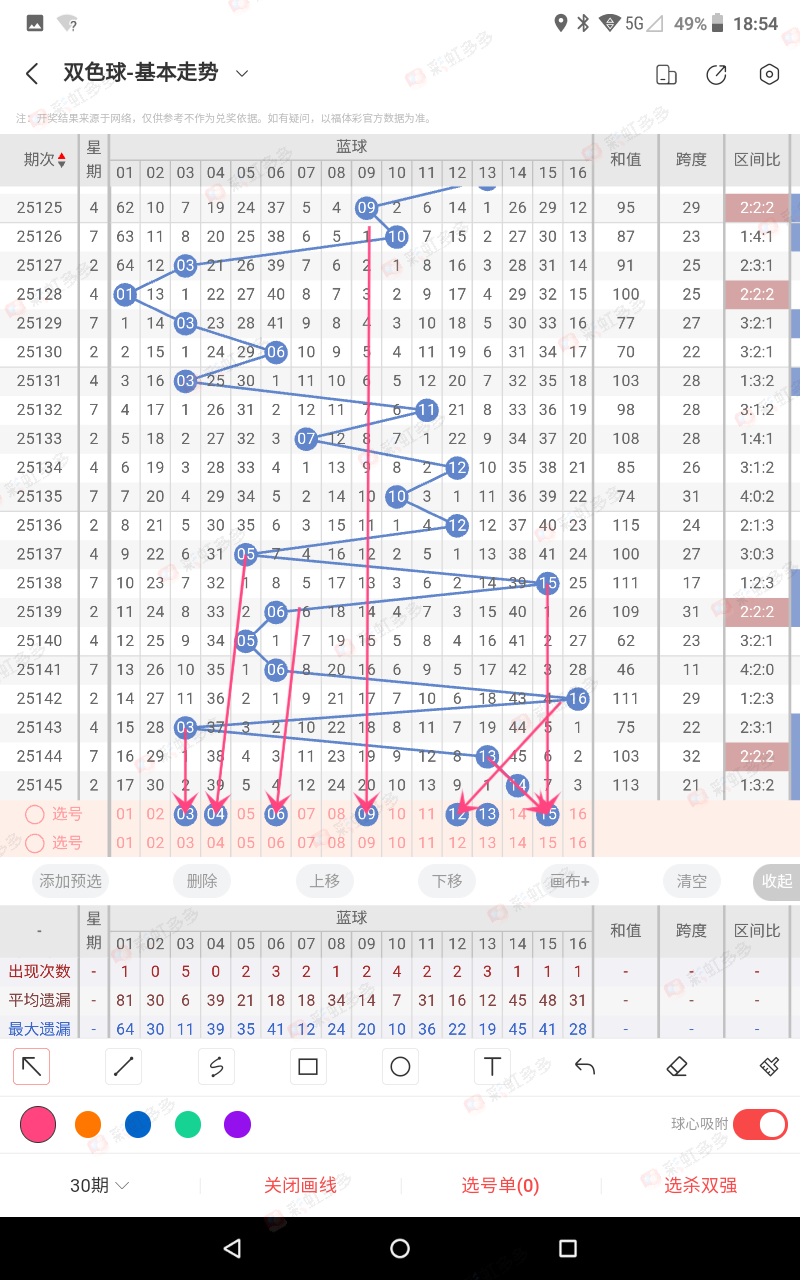Go back using the top-left arrow
The height and width of the screenshot is (1280, 800).
click(32, 74)
